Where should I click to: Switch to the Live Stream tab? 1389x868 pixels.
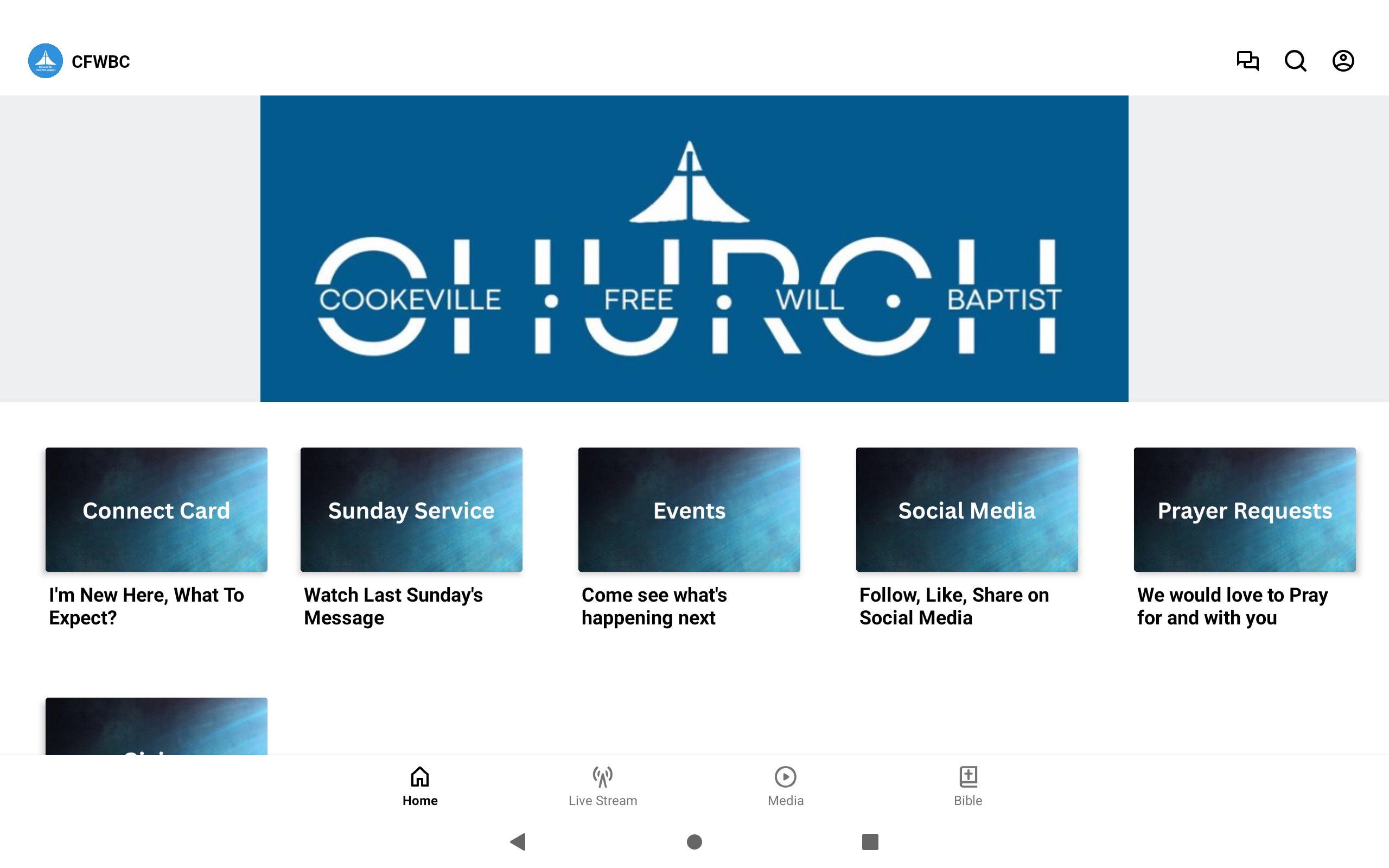tap(603, 787)
